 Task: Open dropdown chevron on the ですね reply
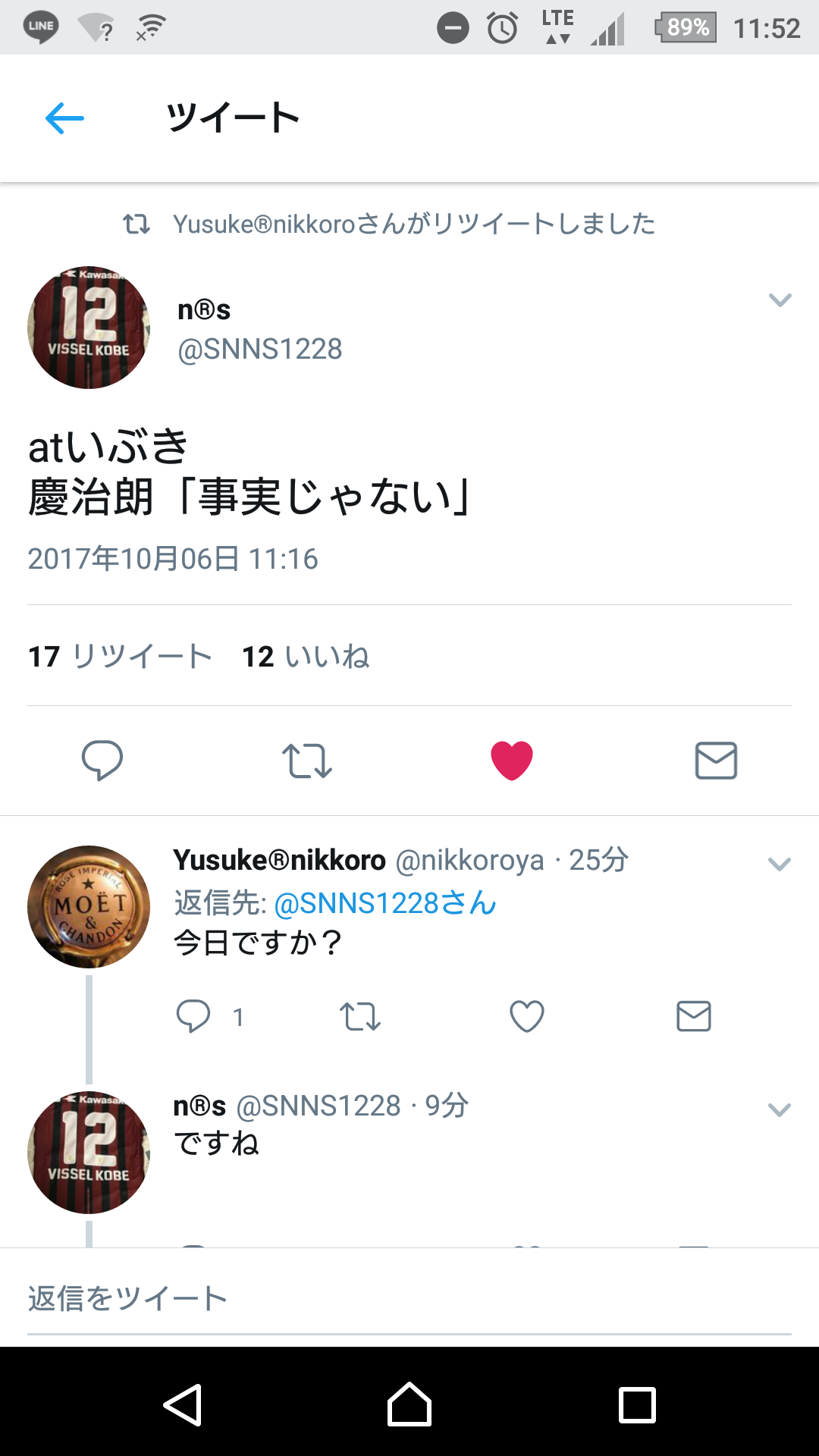780,1110
